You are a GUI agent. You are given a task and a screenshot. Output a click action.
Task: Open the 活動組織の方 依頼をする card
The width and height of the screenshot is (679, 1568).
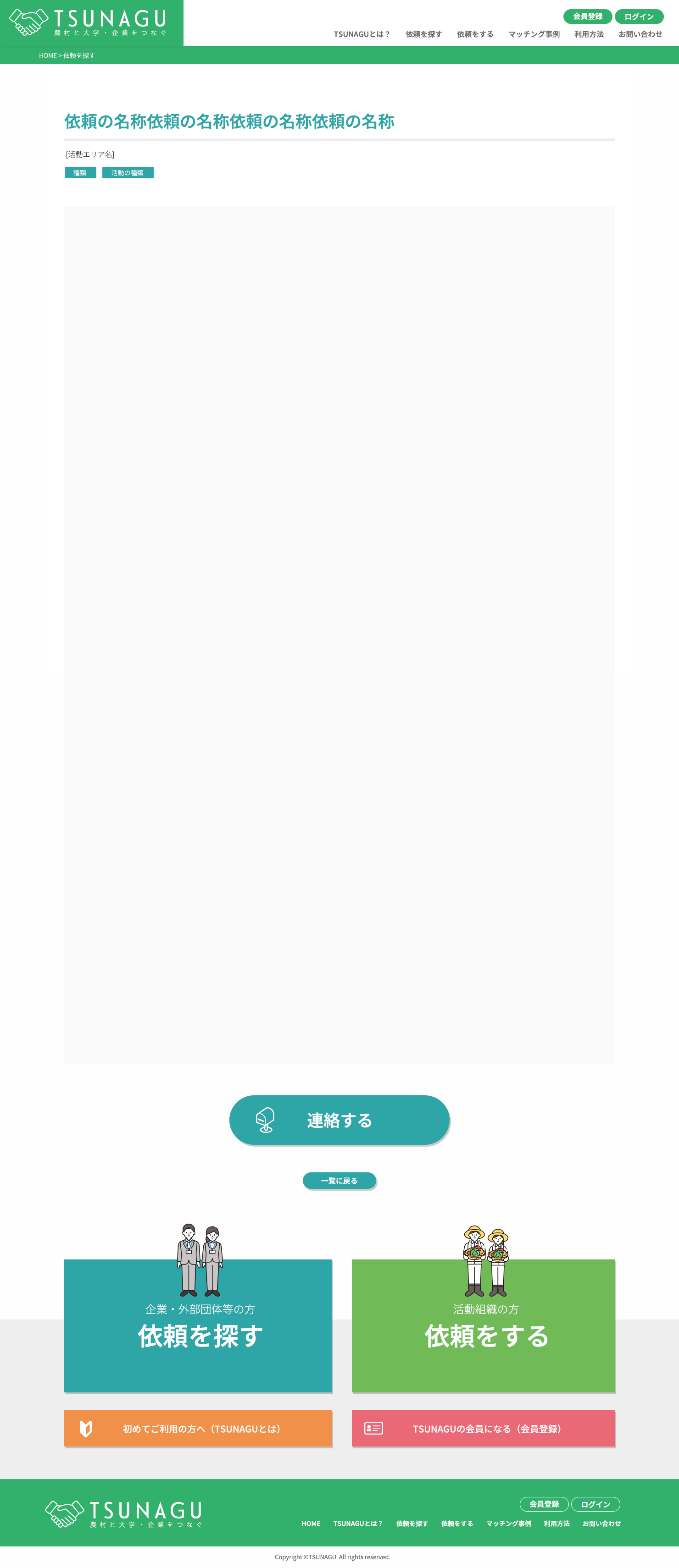(x=483, y=1325)
